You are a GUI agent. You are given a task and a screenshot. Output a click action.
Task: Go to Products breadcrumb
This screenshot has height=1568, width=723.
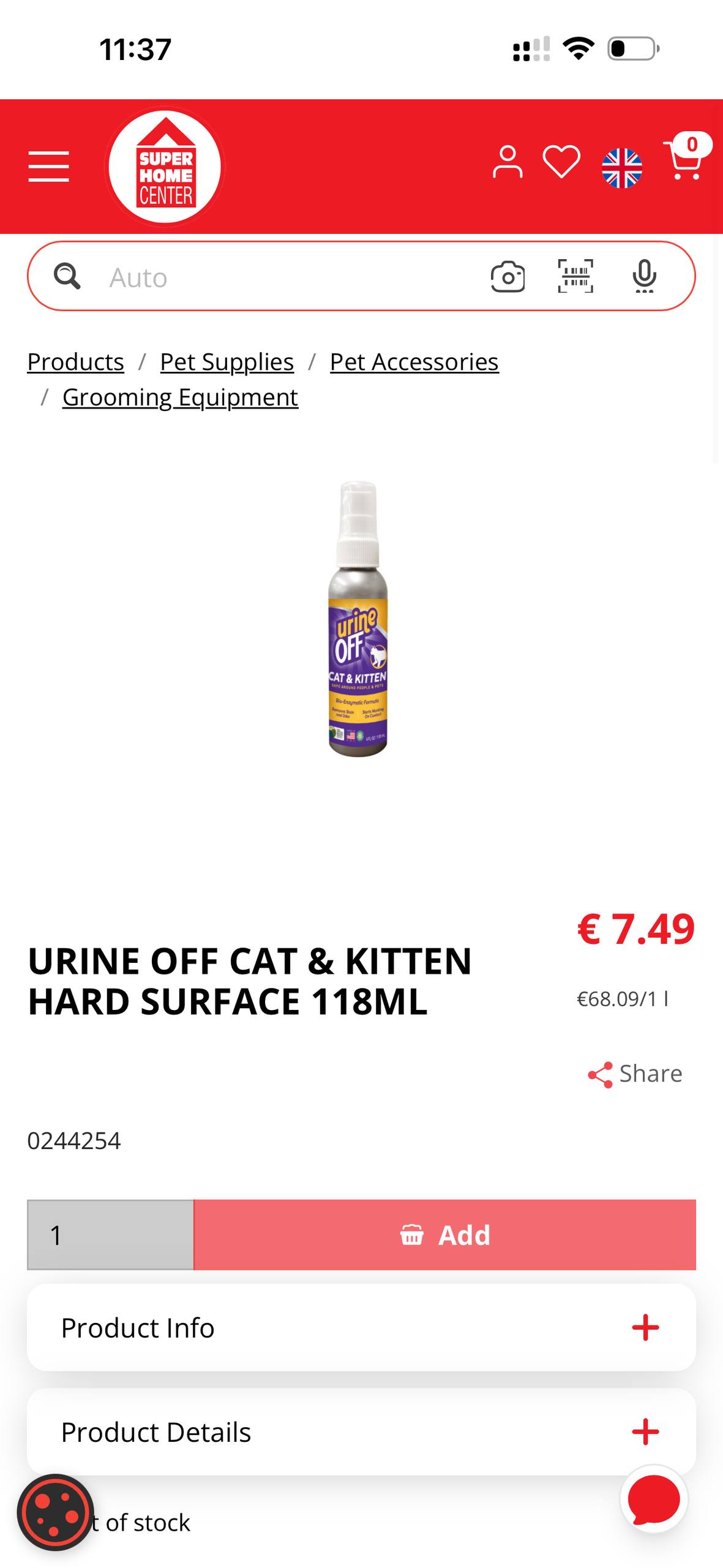76,362
